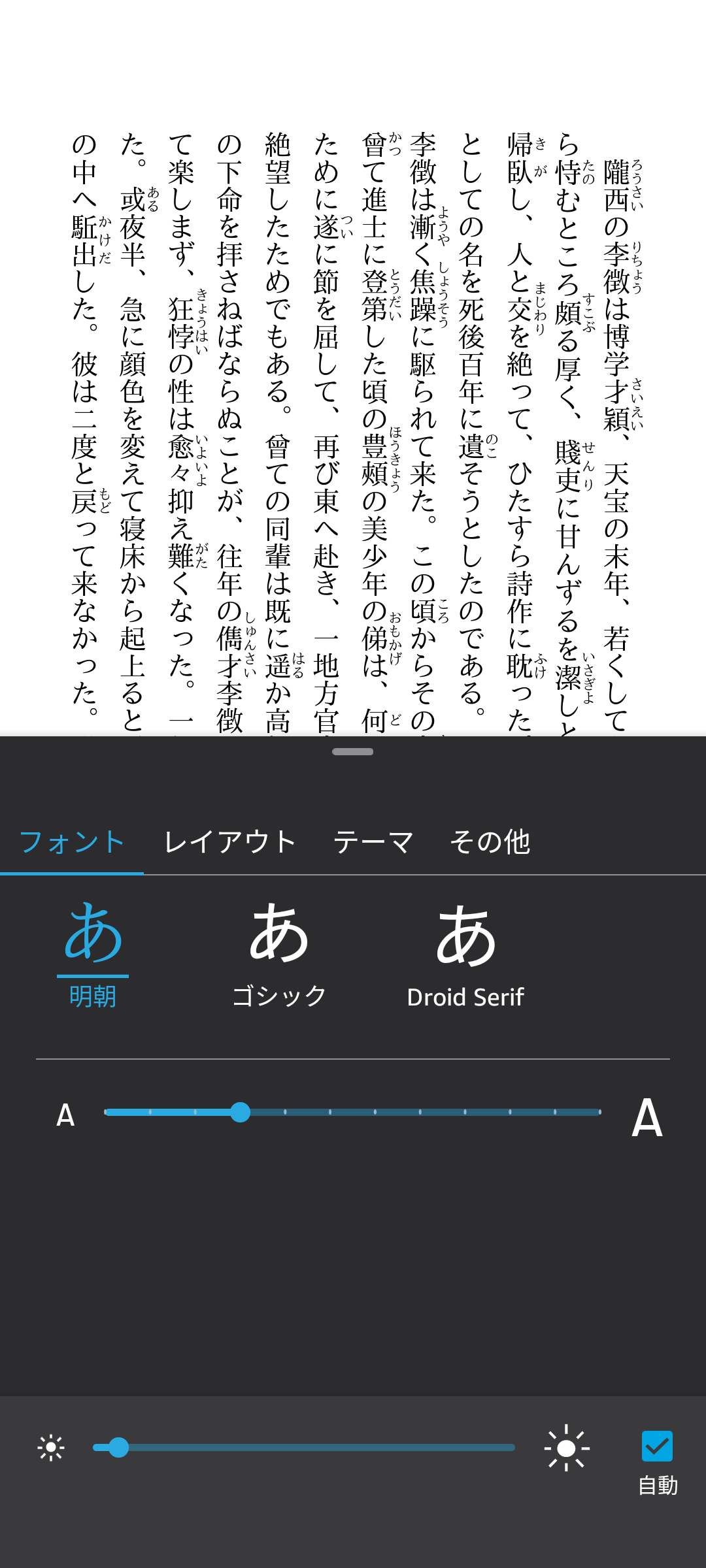Select the その他 tab

490,841
